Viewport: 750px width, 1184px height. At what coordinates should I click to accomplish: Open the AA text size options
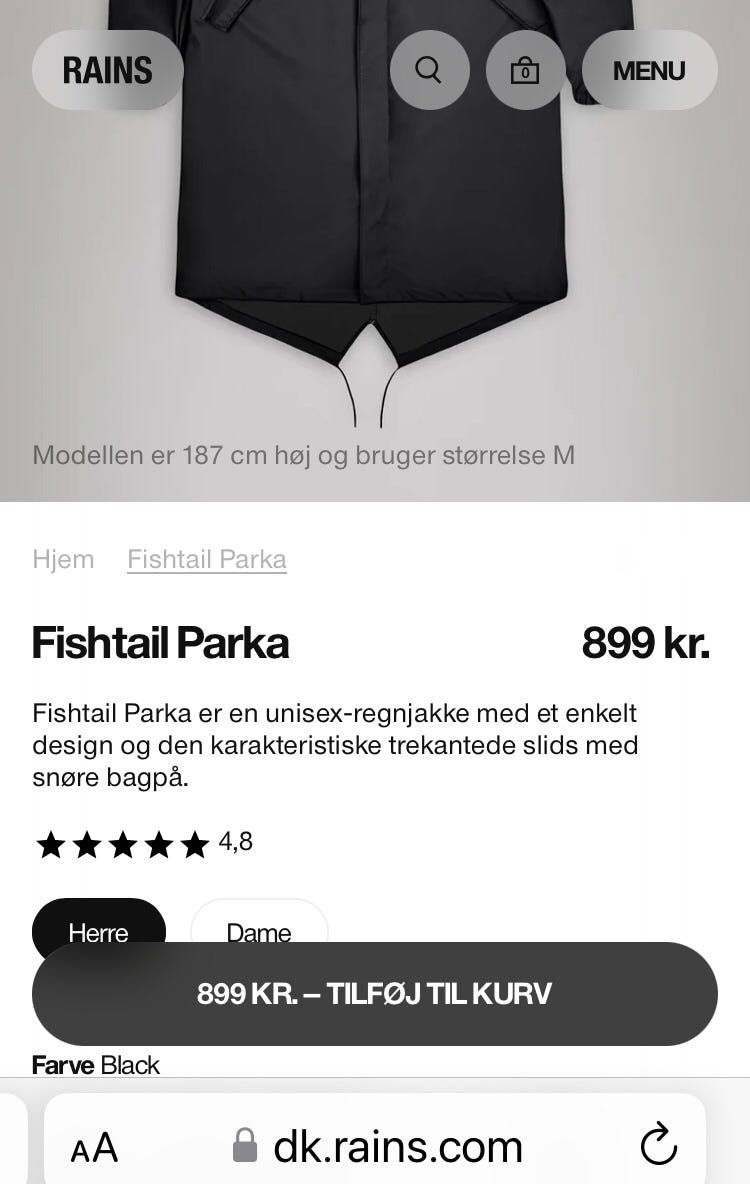click(x=94, y=1147)
